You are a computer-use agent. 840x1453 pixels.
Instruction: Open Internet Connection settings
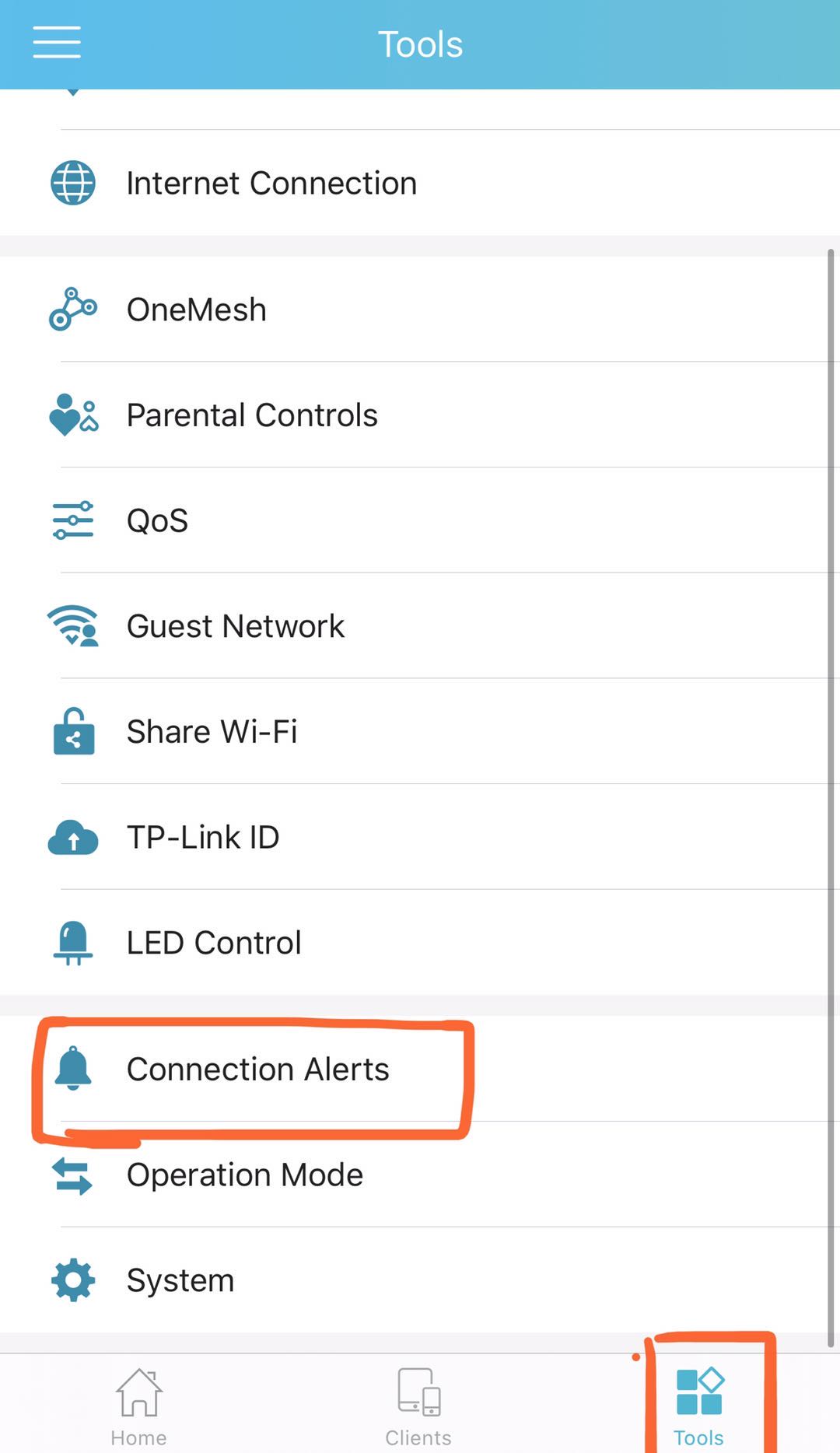420,184
